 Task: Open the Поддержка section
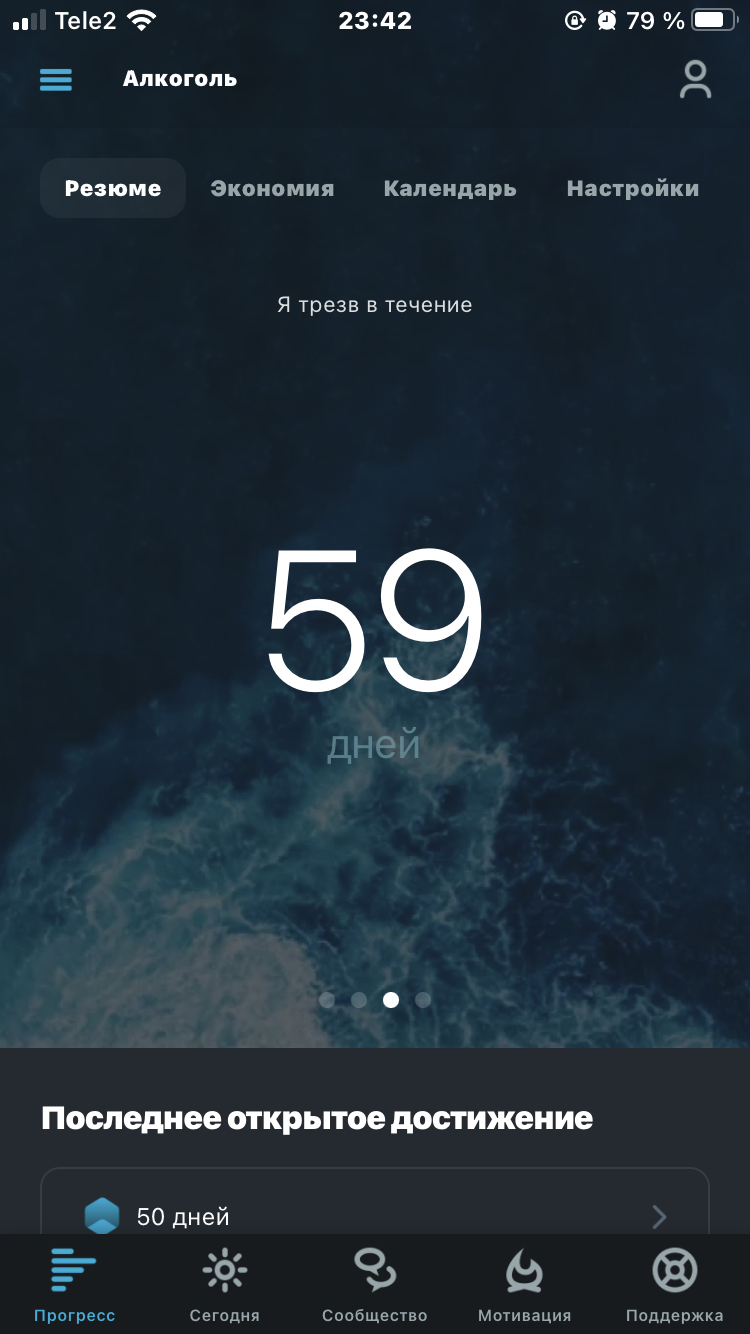tap(674, 1285)
